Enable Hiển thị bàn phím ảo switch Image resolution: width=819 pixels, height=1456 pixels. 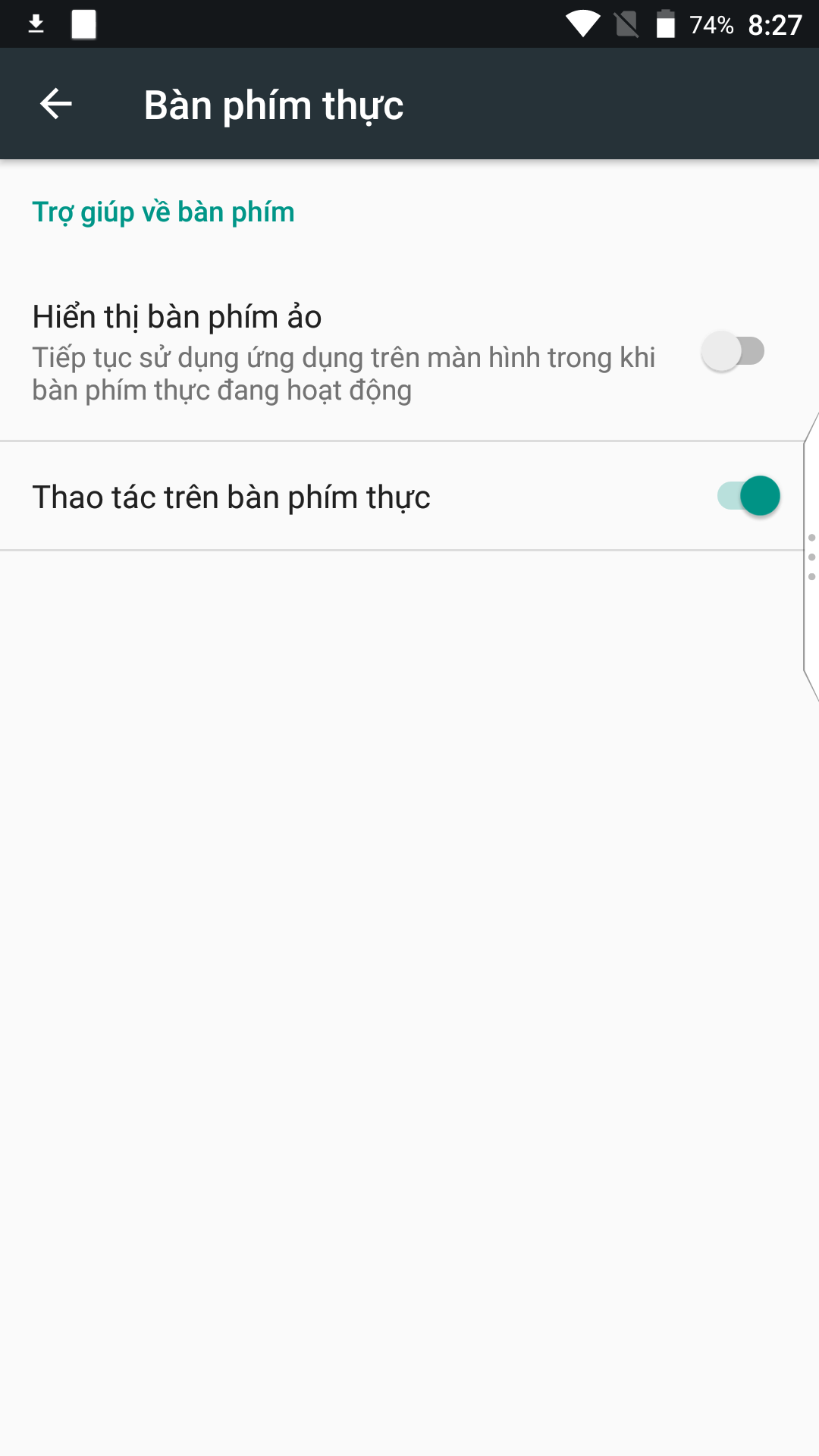click(733, 351)
